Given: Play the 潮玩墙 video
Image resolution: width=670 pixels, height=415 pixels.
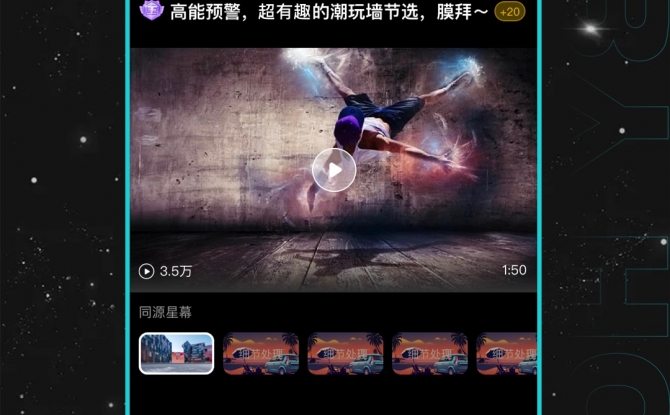Looking at the screenshot, I should [x=333, y=170].
